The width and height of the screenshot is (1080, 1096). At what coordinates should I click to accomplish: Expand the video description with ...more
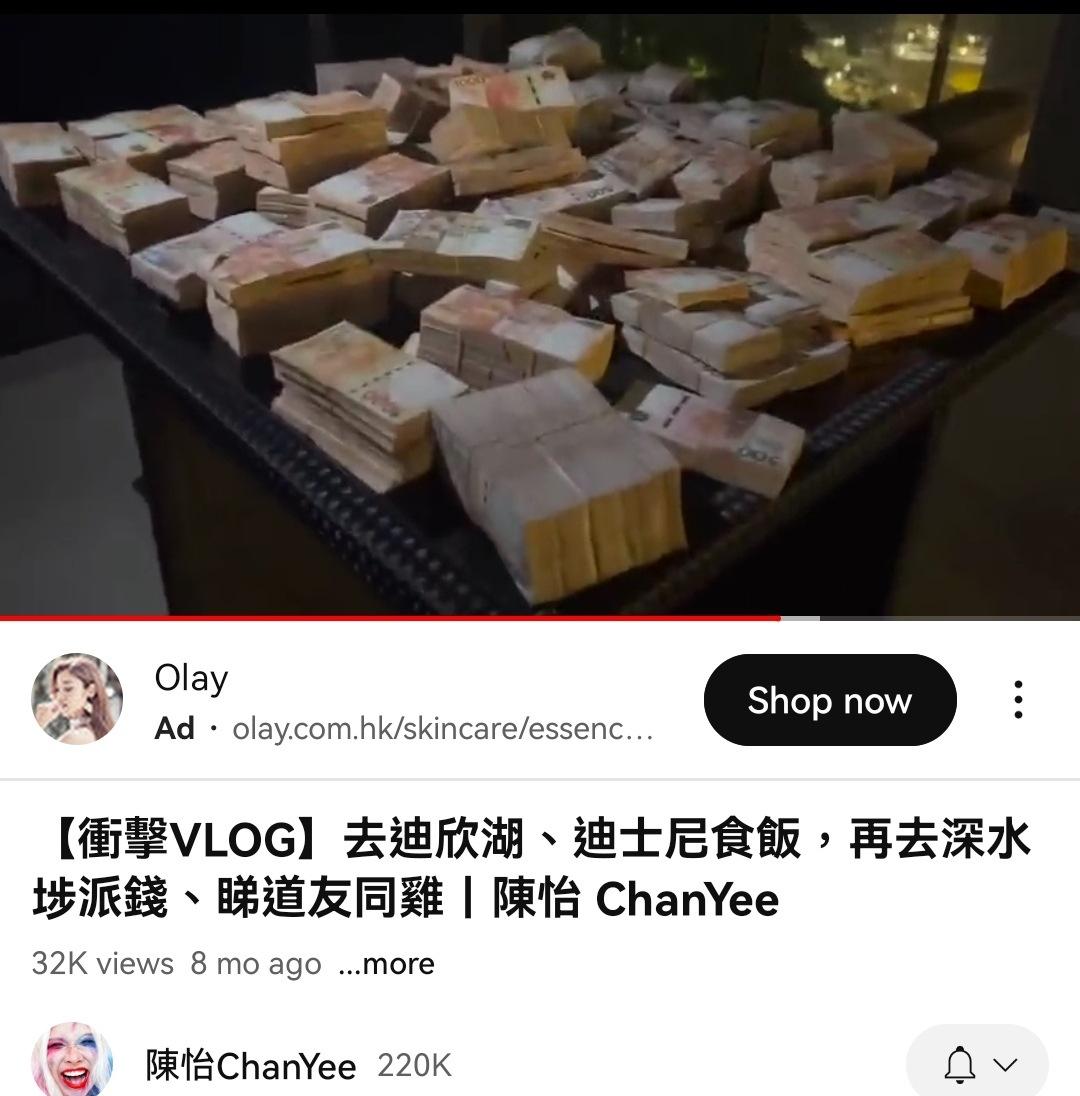(387, 964)
